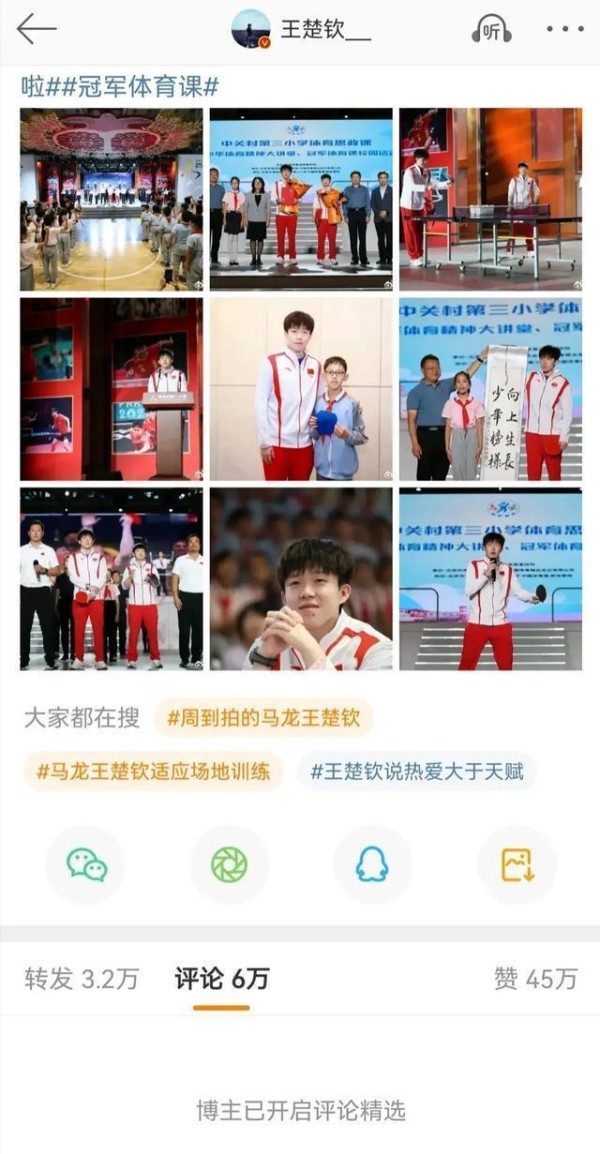The width and height of the screenshot is (600, 1154).
Task: Open the #王楚钦说热爱大于天赋 topic chip
Action: [x=417, y=771]
